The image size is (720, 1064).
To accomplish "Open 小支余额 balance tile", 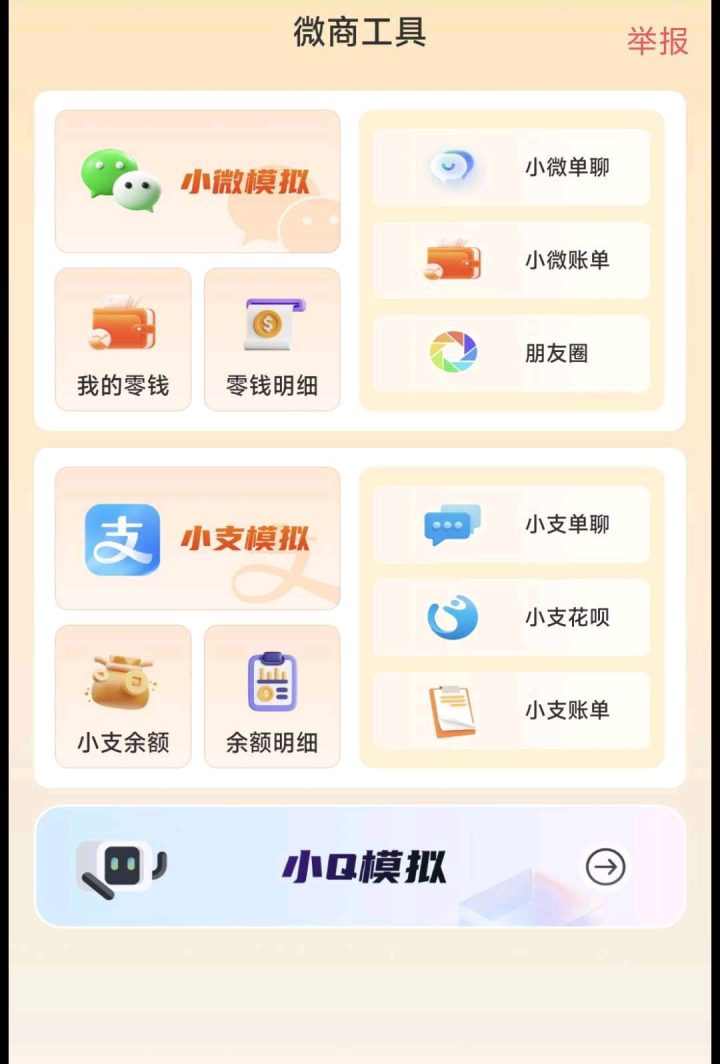I will point(123,697).
